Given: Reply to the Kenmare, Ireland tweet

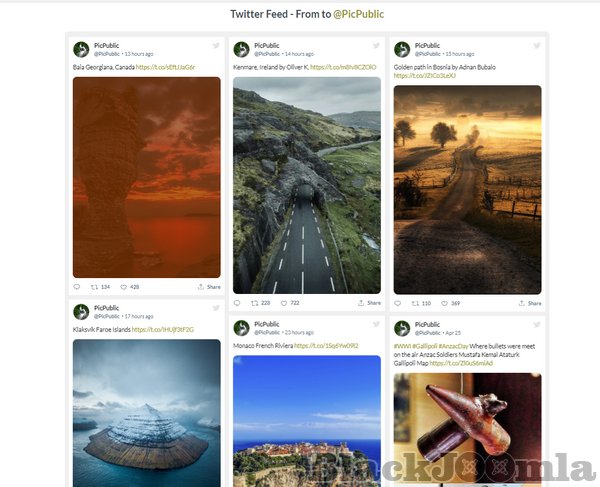Looking at the screenshot, I should point(238,303).
